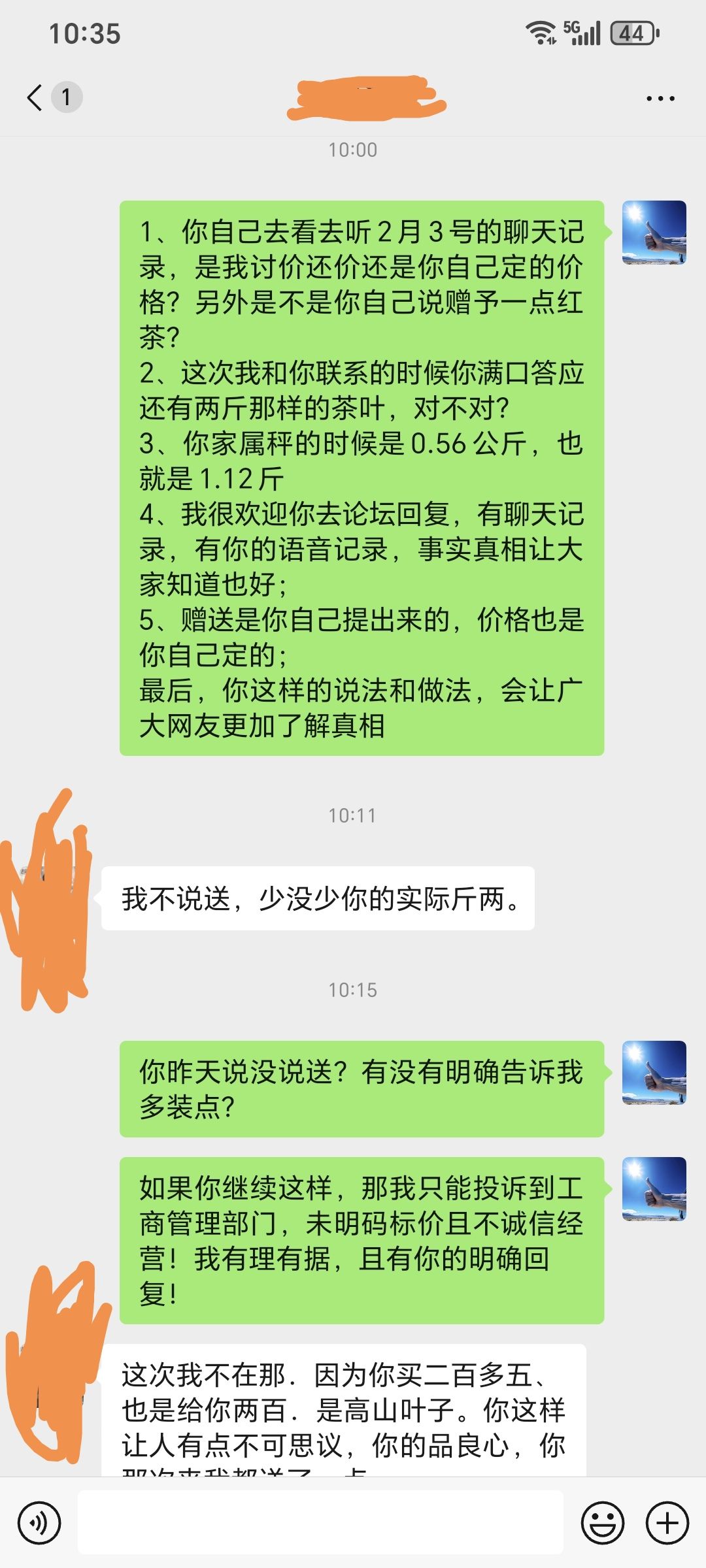The height and width of the screenshot is (1568, 706).
Task: Open sender avatar beside the 10:00 message
Action: pos(654,233)
